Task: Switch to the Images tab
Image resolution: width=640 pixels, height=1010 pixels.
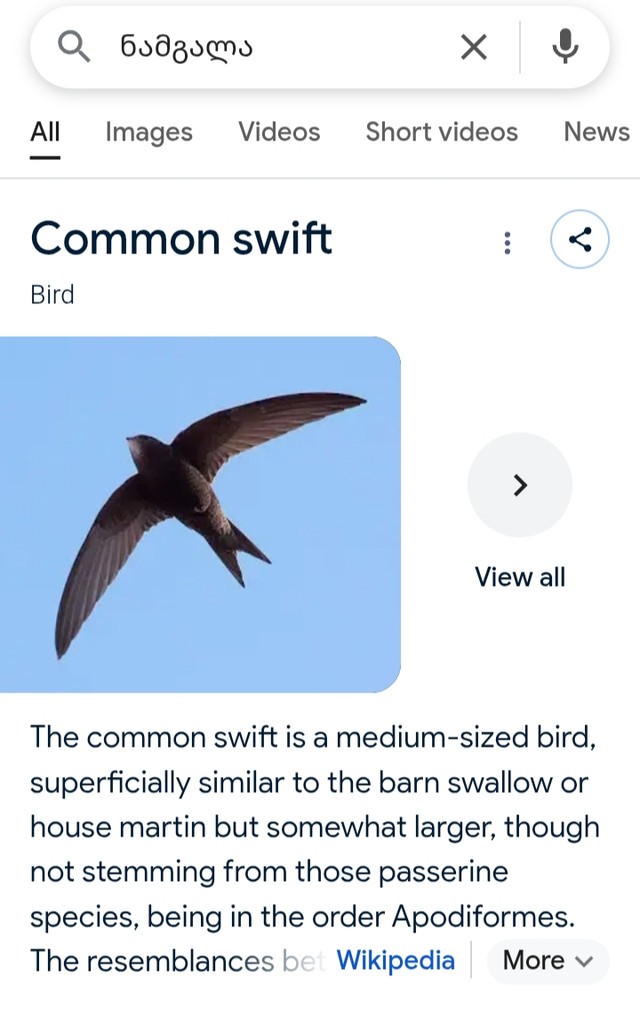Action: pyautogui.click(x=149, y=132)
